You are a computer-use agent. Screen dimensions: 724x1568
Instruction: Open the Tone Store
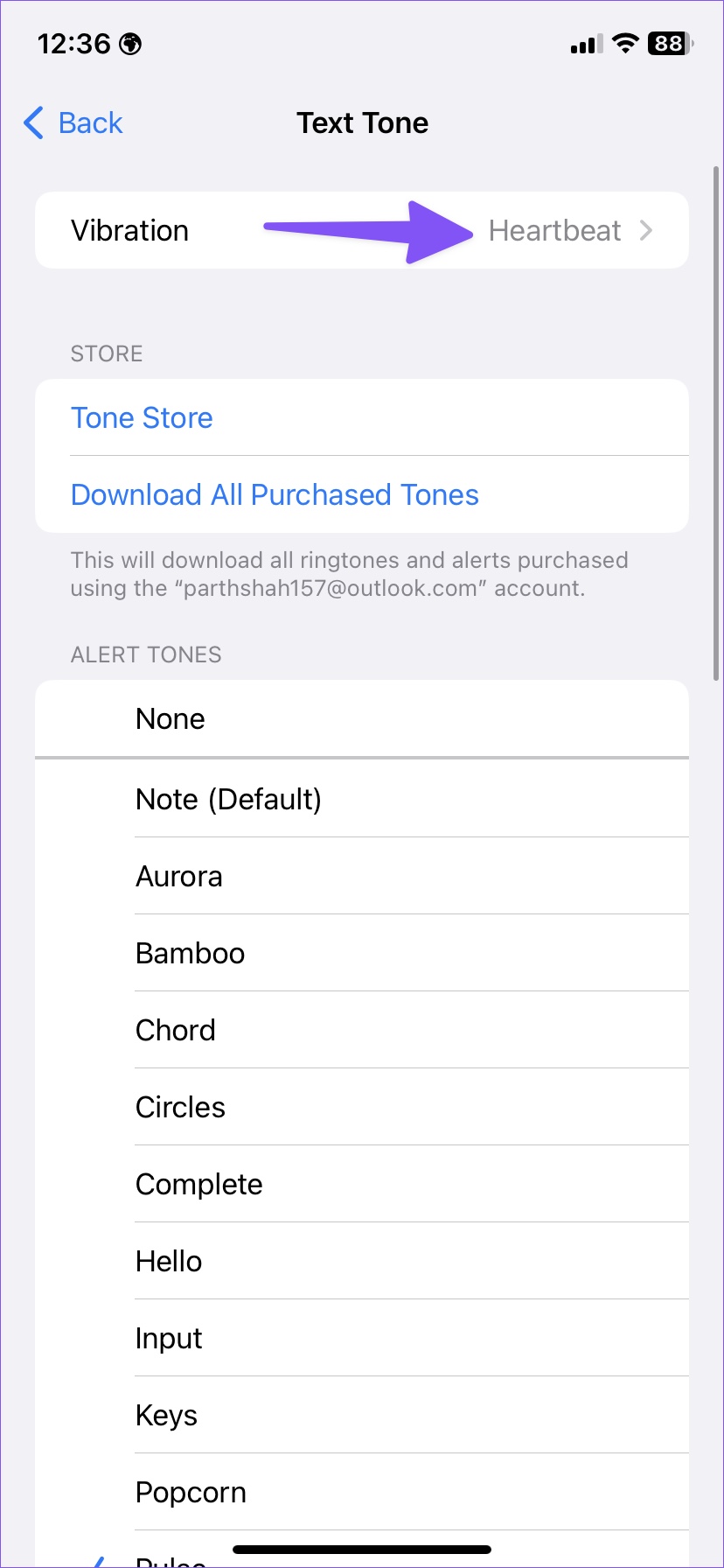[142, 417]
